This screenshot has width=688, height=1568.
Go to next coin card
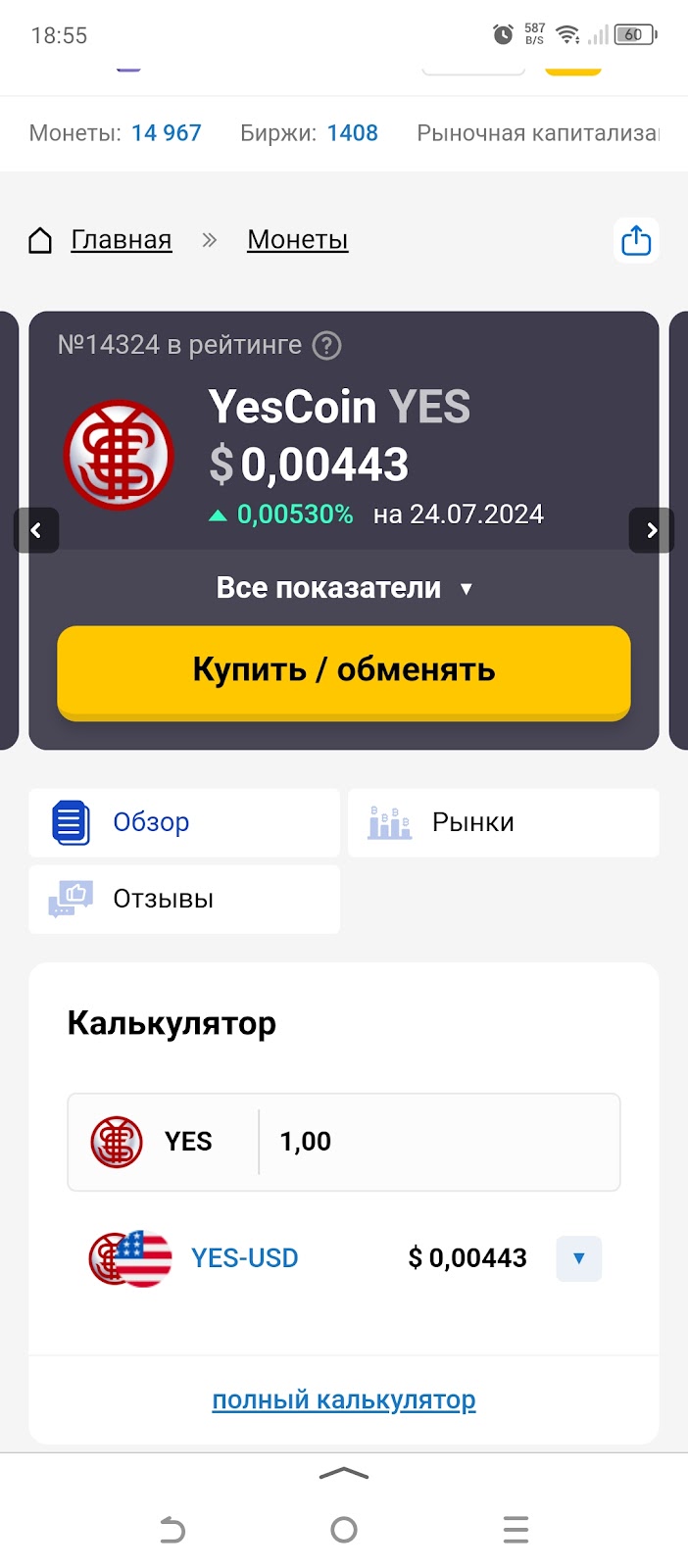652,530
